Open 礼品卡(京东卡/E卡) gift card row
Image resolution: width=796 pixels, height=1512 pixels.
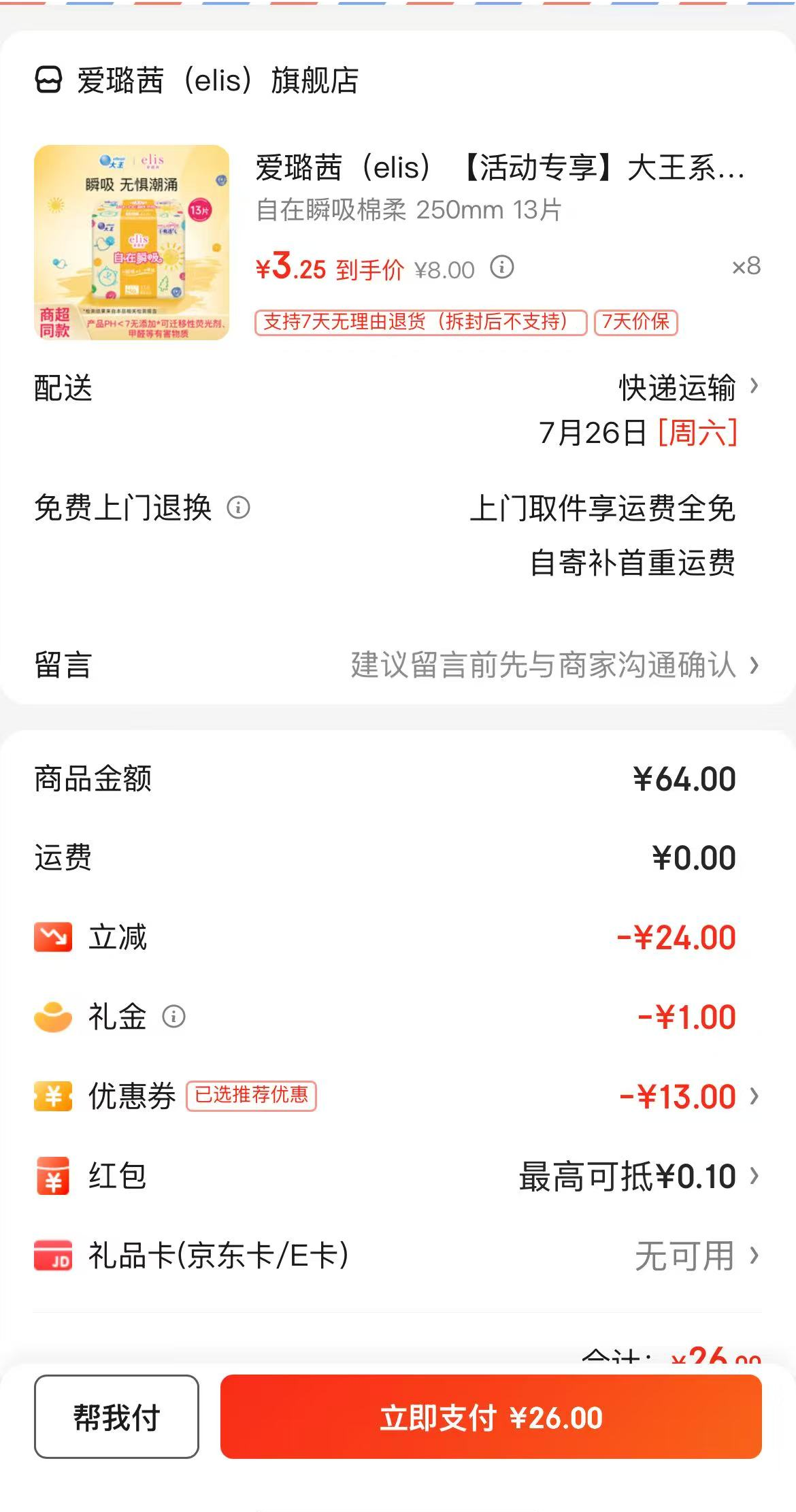398,1255
